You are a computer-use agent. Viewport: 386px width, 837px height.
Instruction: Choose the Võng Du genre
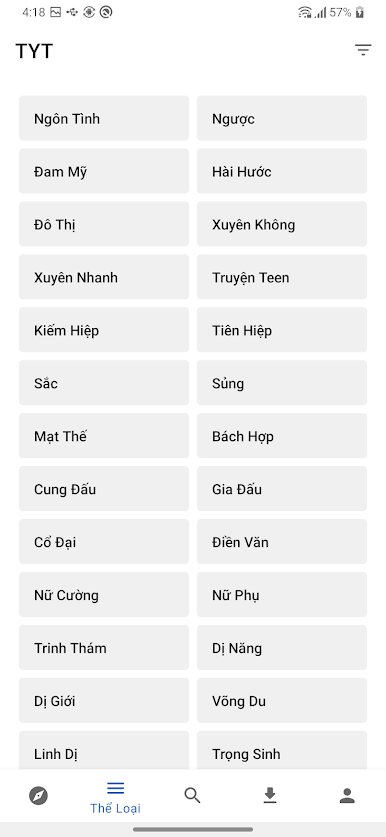tap(282, 700)
